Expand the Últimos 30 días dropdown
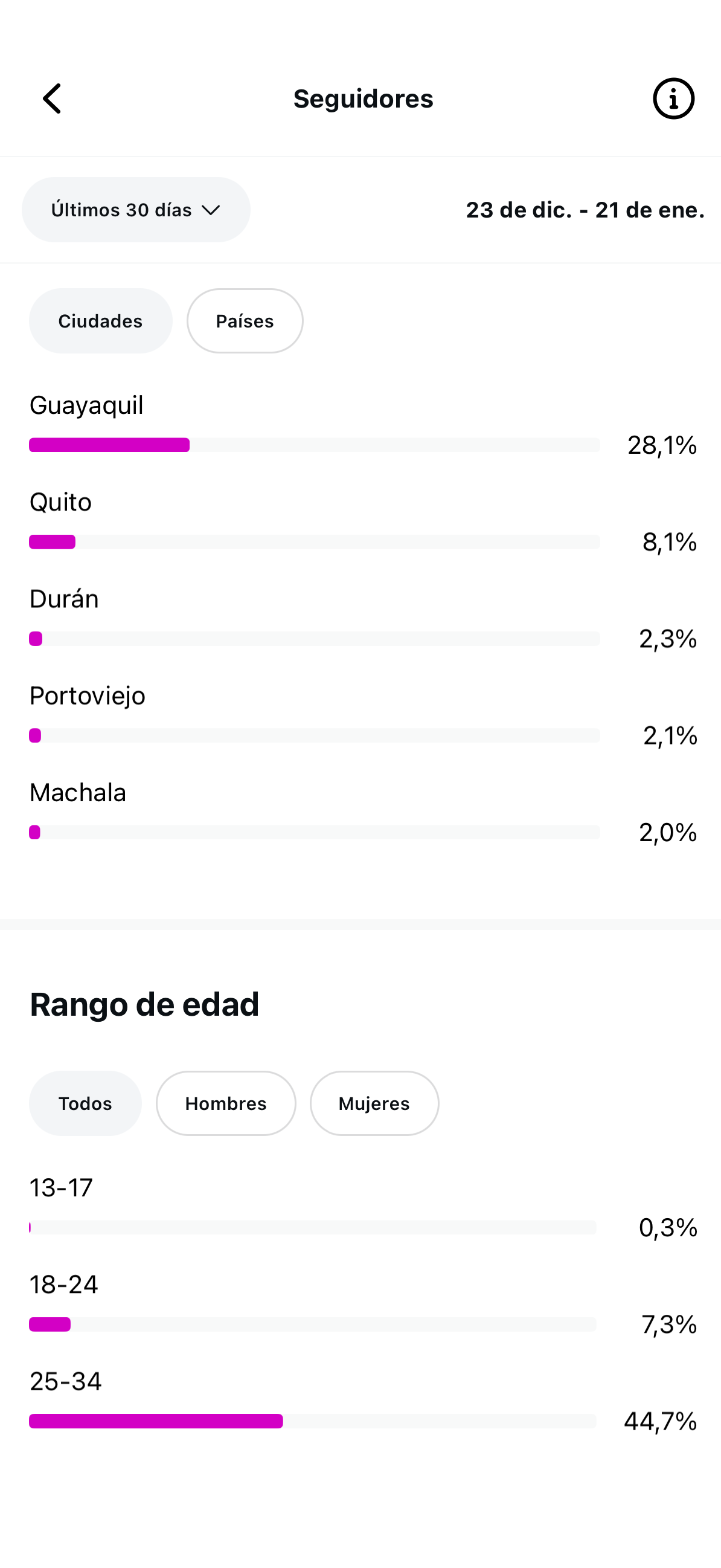 coord(135,210)
